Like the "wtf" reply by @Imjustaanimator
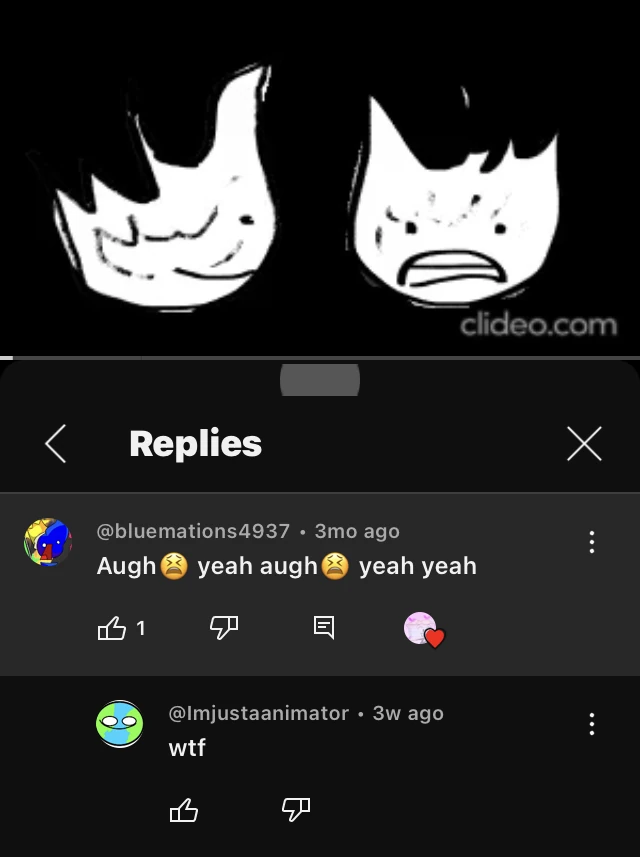The height and width of the screenshot is (857, 640). (x=184, y=810)
